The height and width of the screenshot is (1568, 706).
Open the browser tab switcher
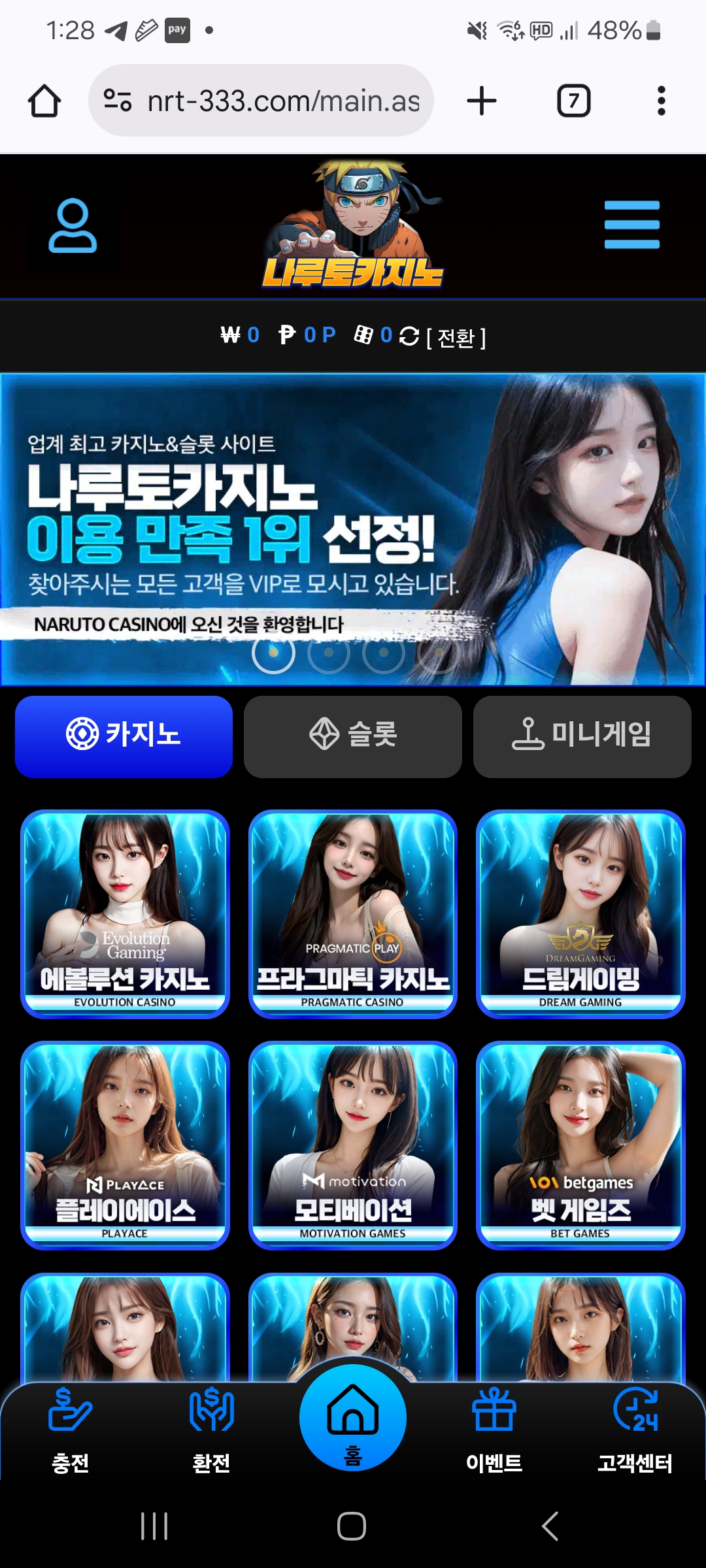[x=573, y=101]
